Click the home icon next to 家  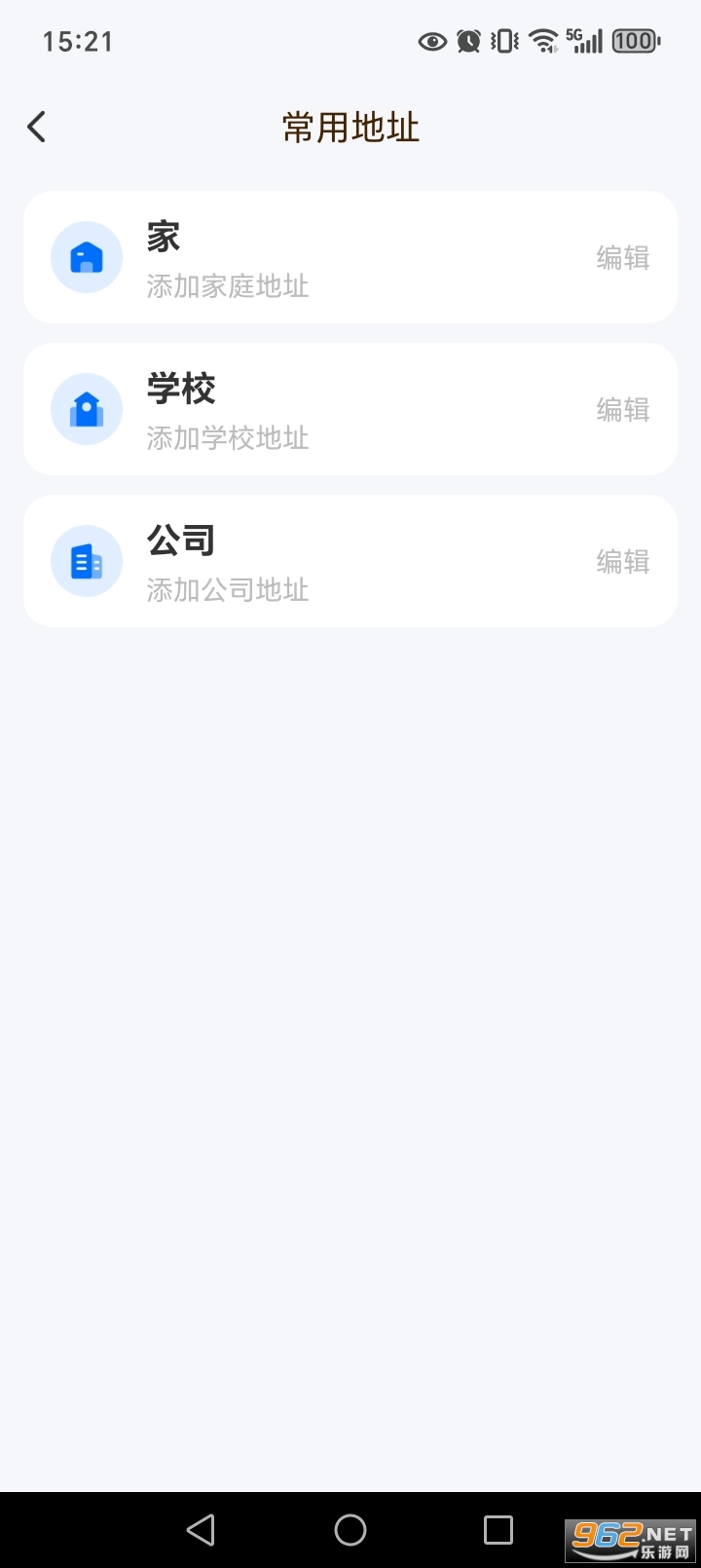coord(87,257)
